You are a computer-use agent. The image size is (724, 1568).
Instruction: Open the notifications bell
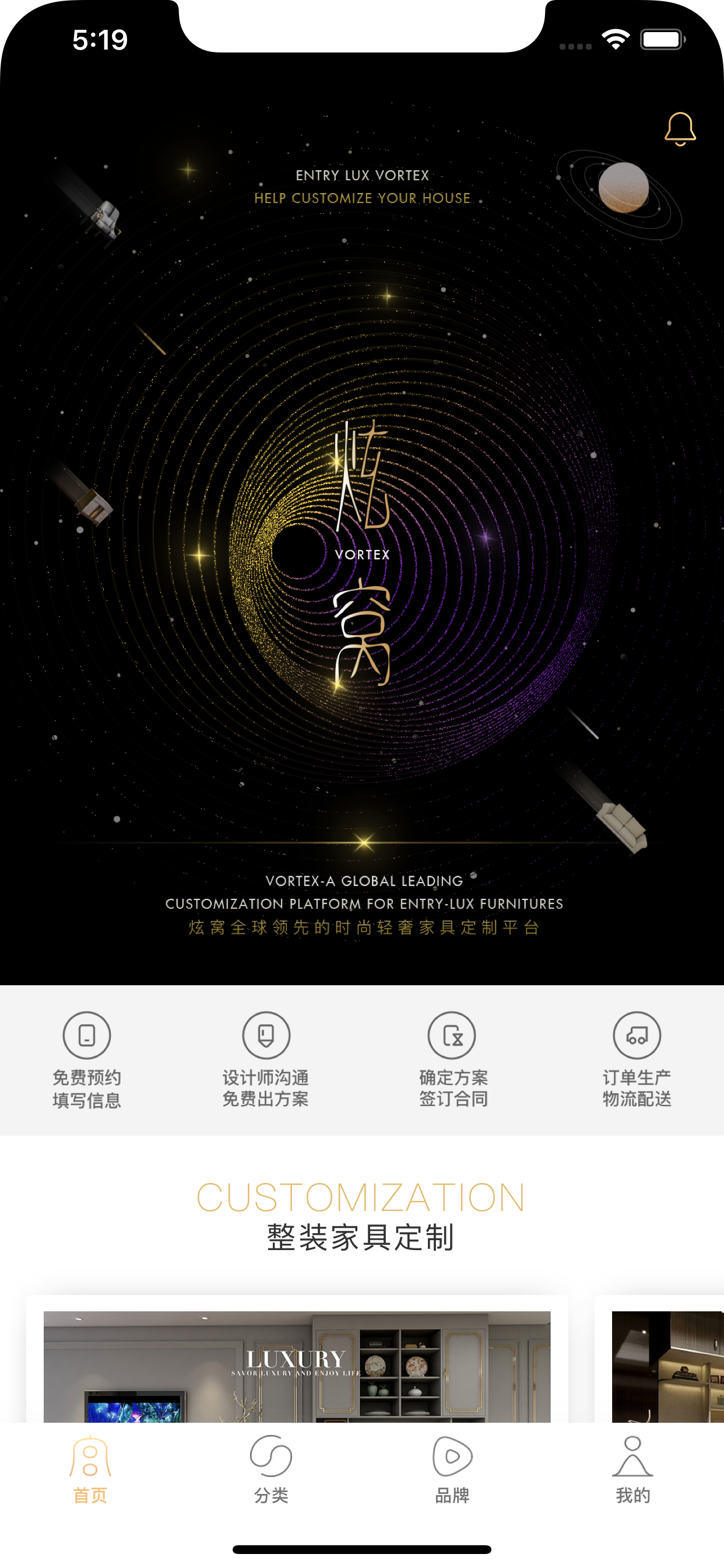click(x=680, y=129)
